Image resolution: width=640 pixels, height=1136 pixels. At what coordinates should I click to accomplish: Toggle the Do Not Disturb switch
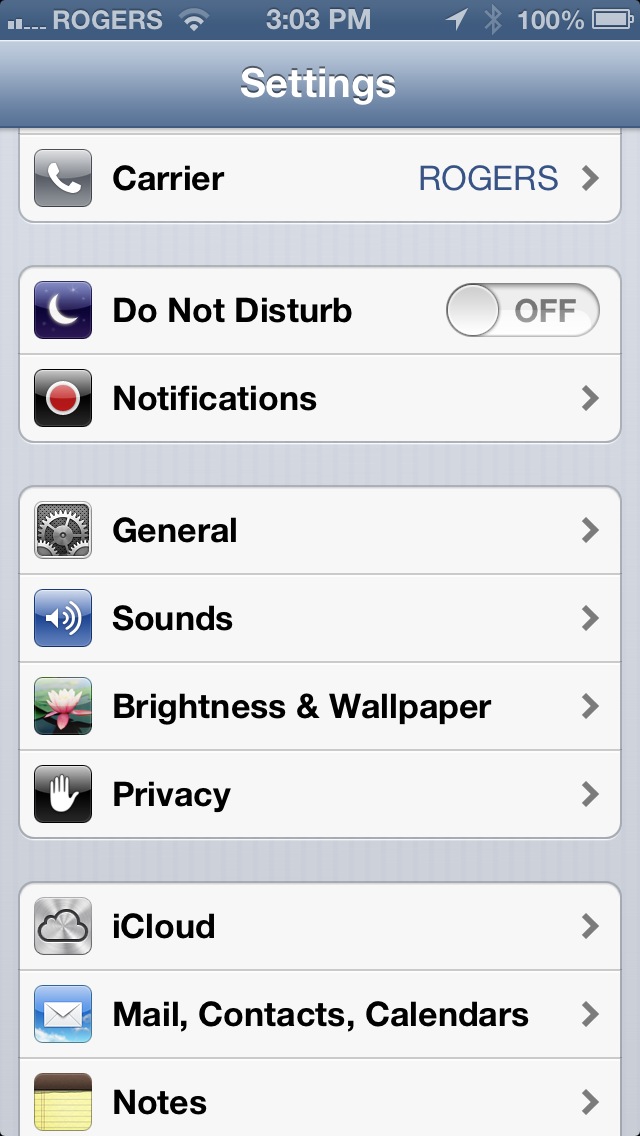[x=523, y=310]
